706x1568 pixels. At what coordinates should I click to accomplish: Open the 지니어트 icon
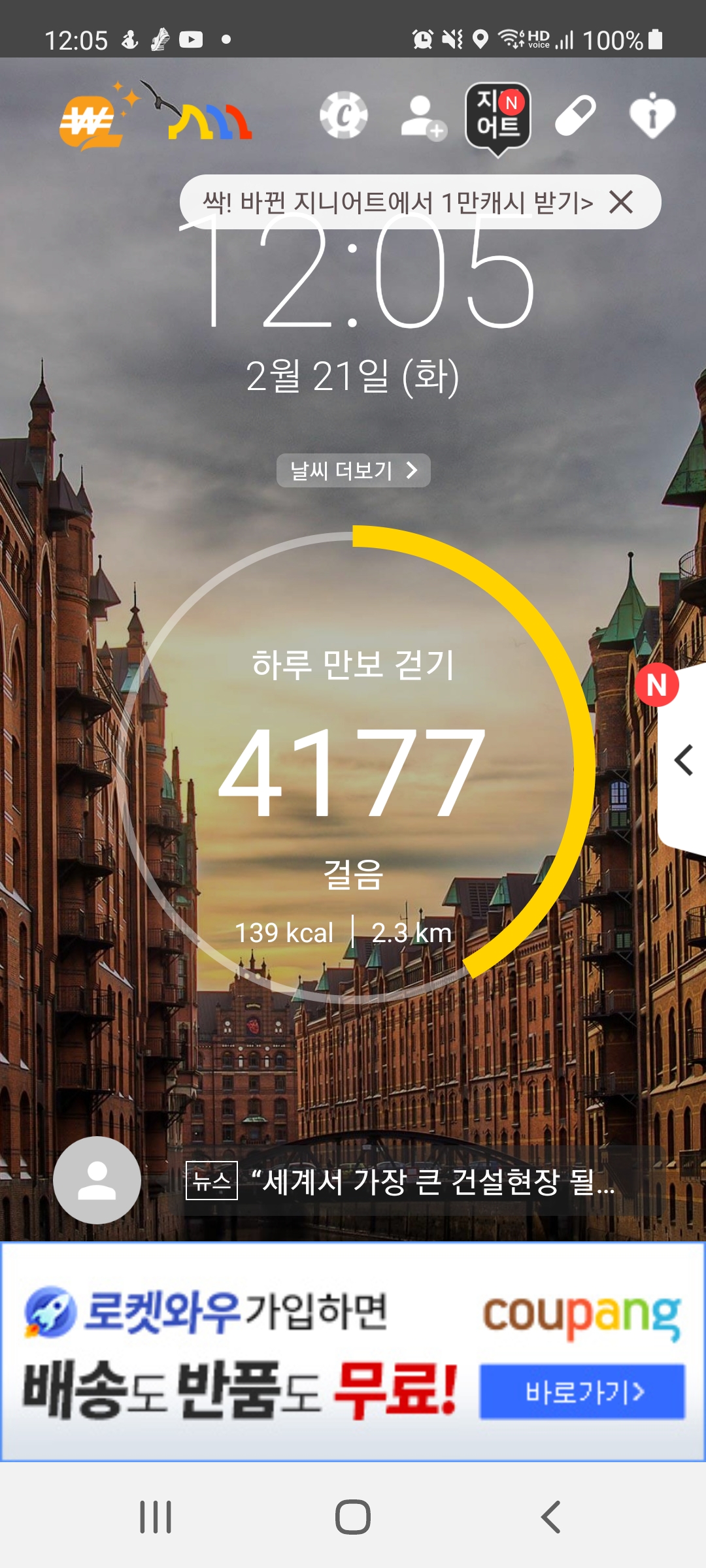[498, 119]
